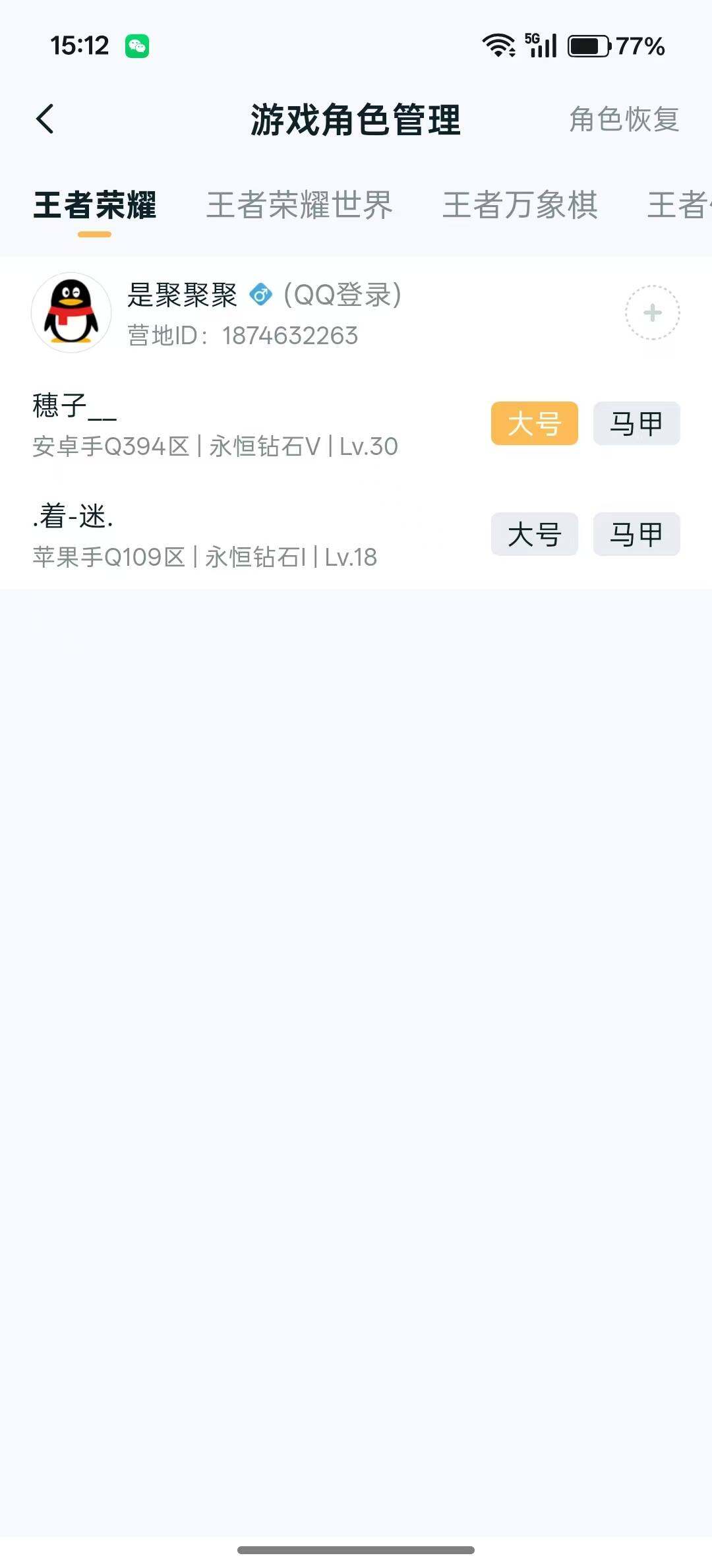Tap the male gender symbol beside 是聚聚聚
Viewport: 712px width, 1568px height.
261,295
